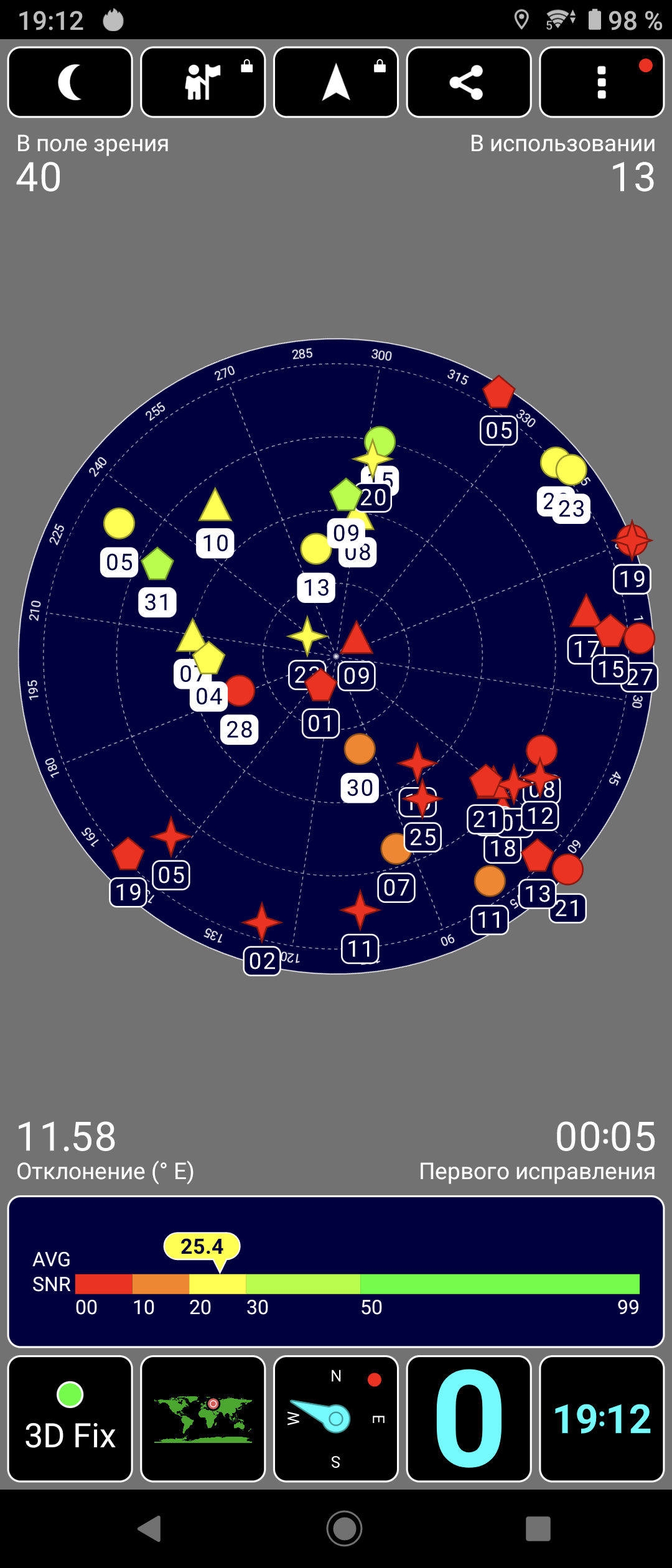Open the three-dot overflow menu
The height and width of the screenshot is (1568, 672).
click(x=601, y=82)
